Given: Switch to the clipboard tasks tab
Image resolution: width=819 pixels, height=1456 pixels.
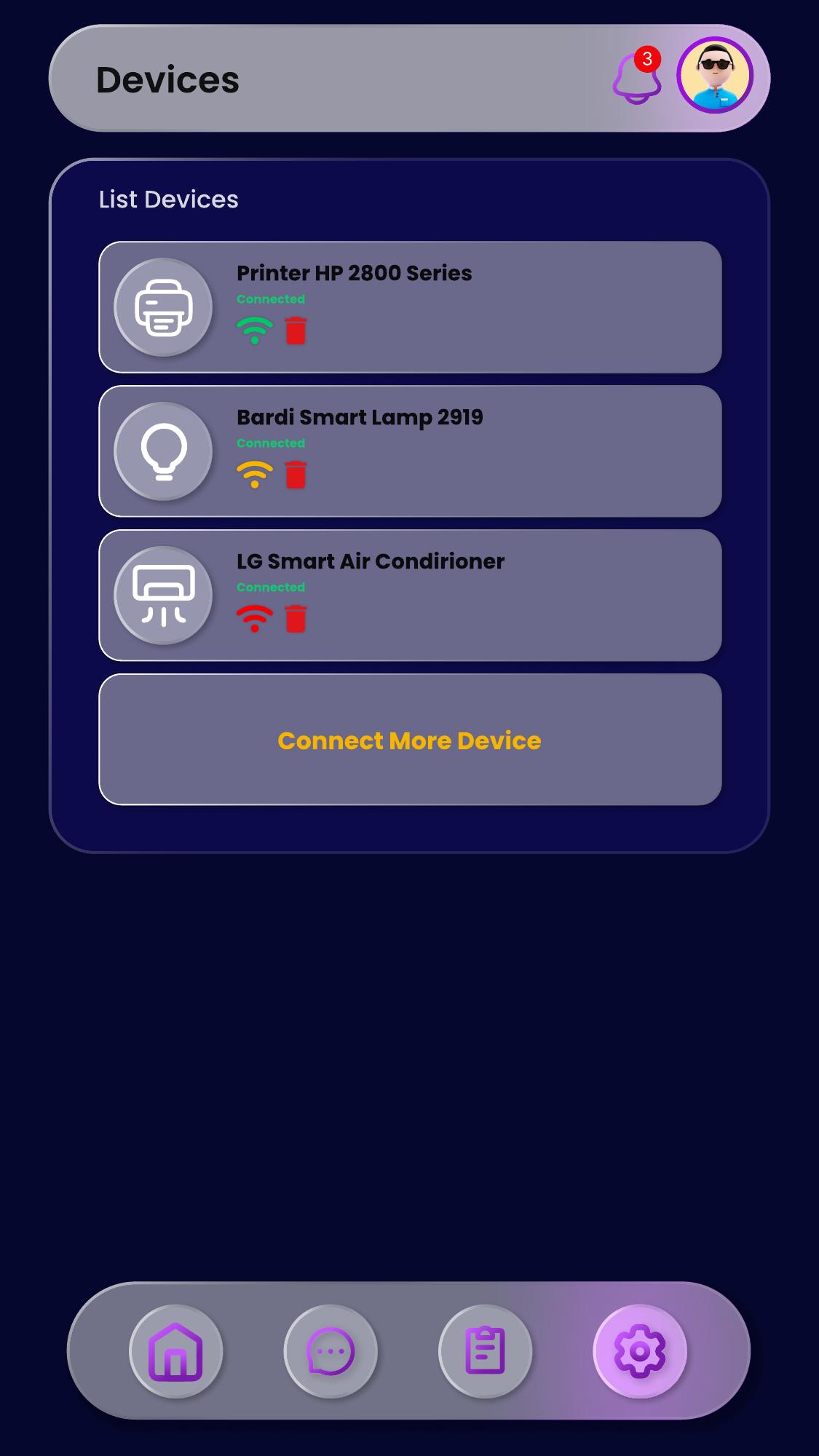Looking at the screenshot, I should 485,1351.
